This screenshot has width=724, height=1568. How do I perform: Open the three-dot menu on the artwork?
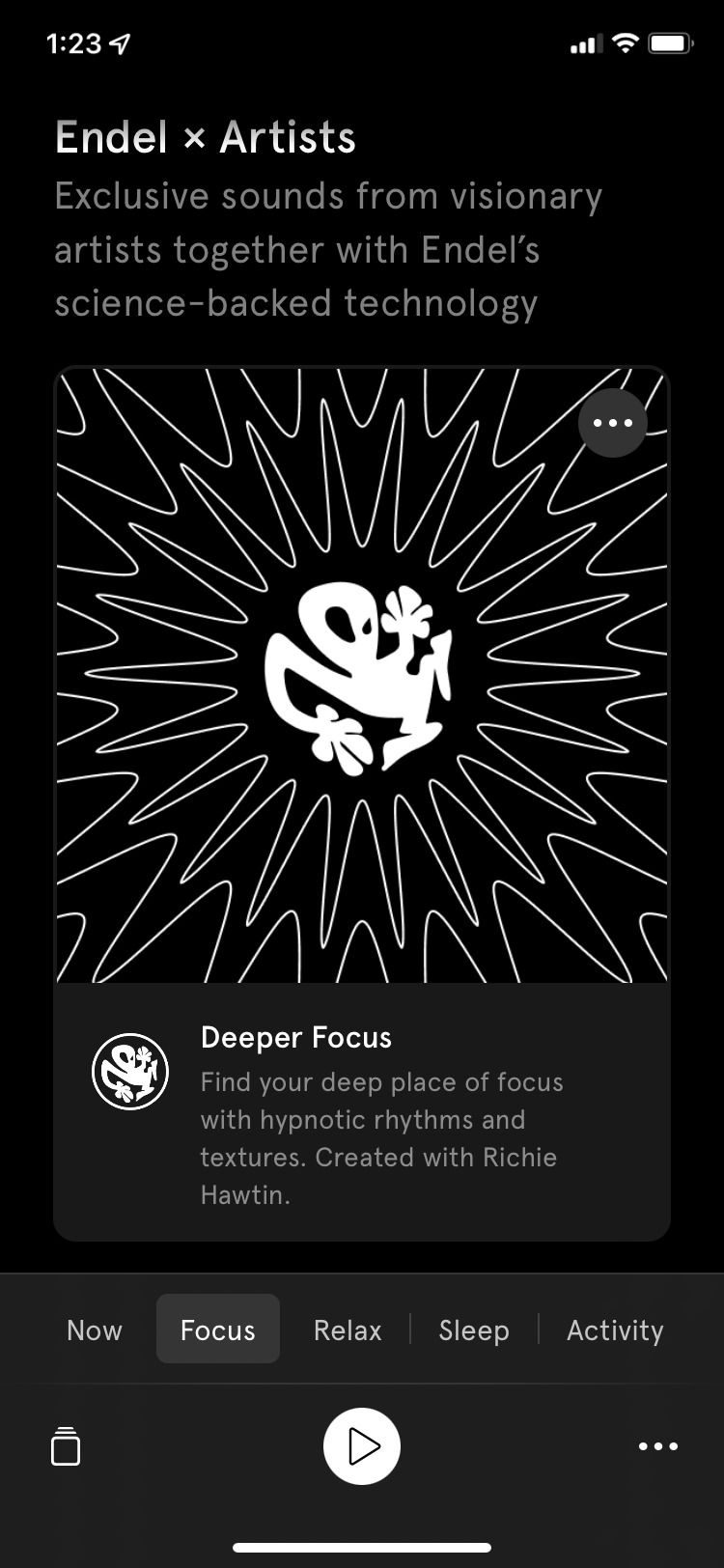[612, 423]
